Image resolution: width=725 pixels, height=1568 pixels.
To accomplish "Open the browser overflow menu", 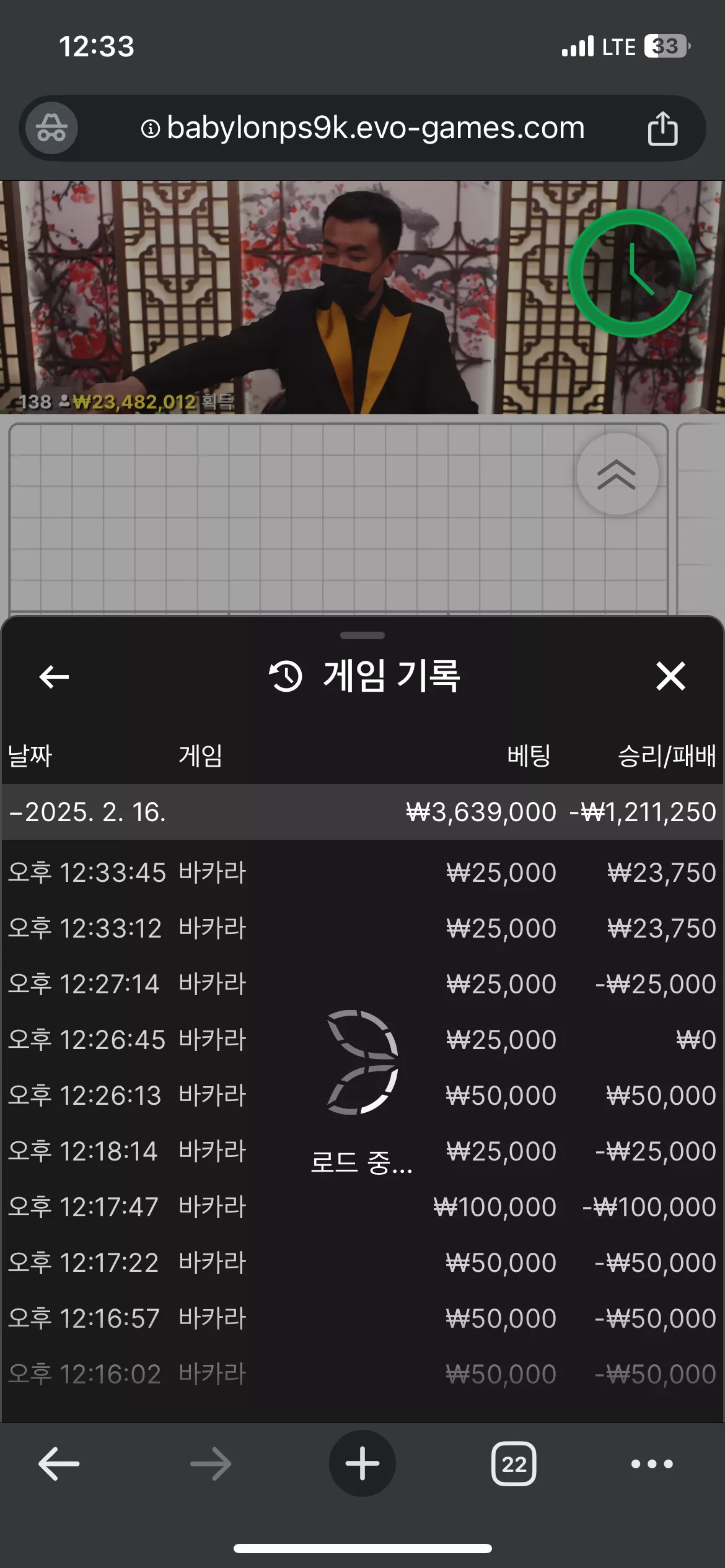I will (x=652, y=1464).
